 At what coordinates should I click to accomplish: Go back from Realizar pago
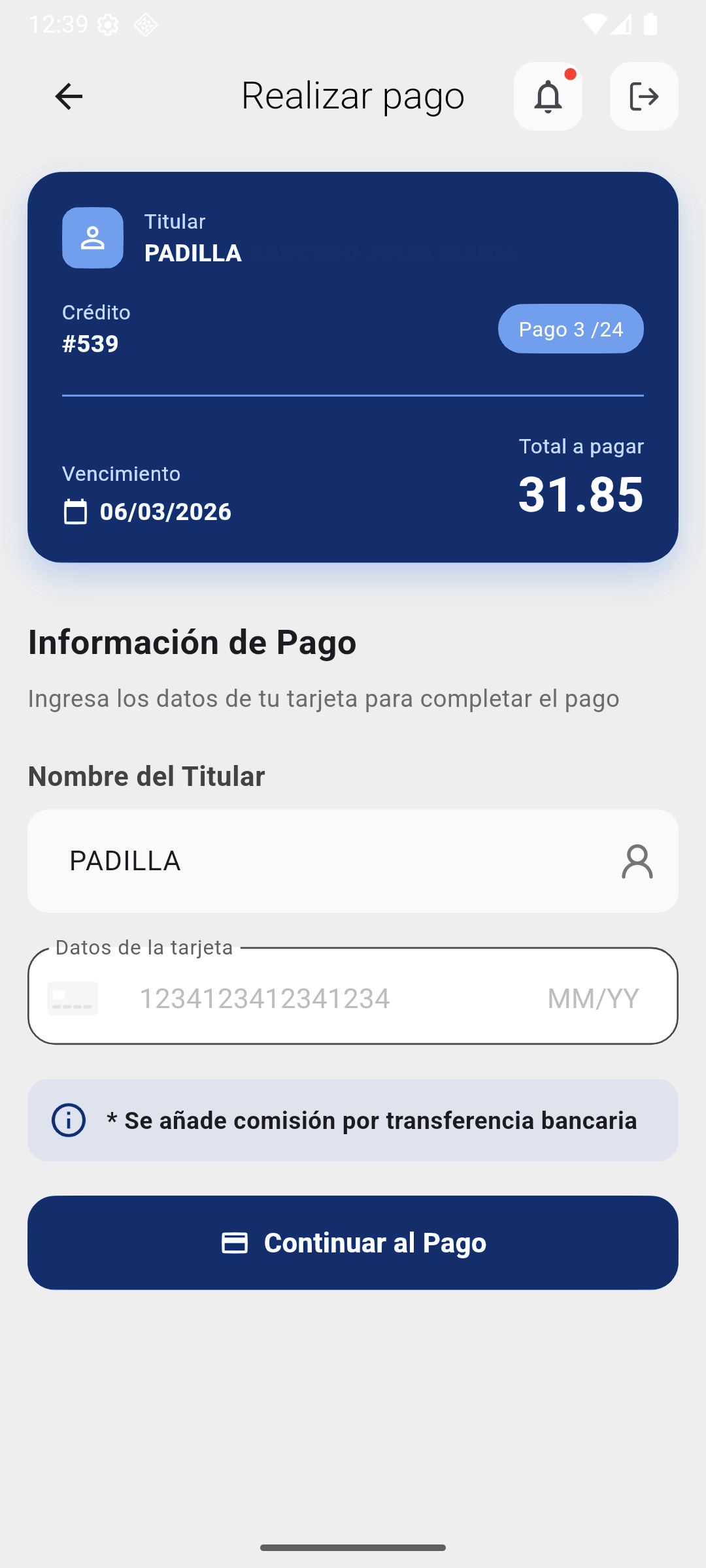(x=69, y=97)
